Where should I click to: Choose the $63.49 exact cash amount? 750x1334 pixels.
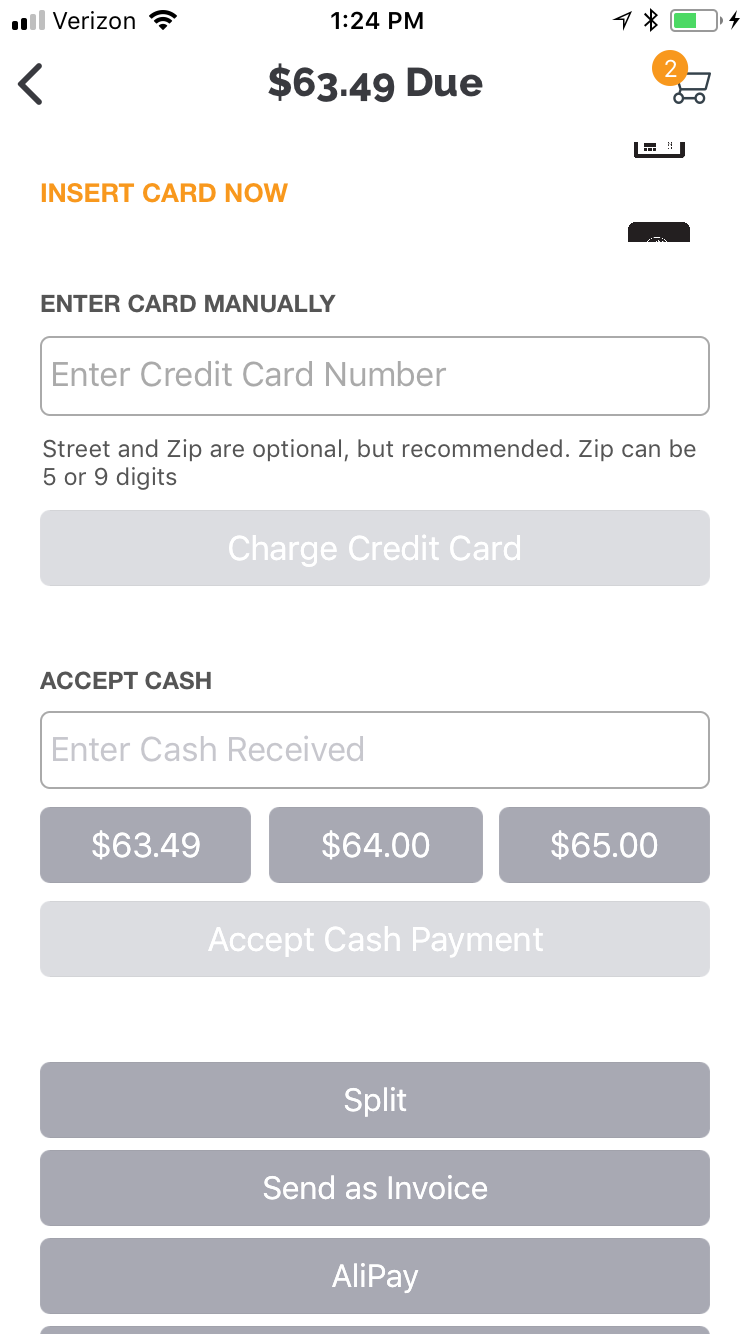pos(145,845)
